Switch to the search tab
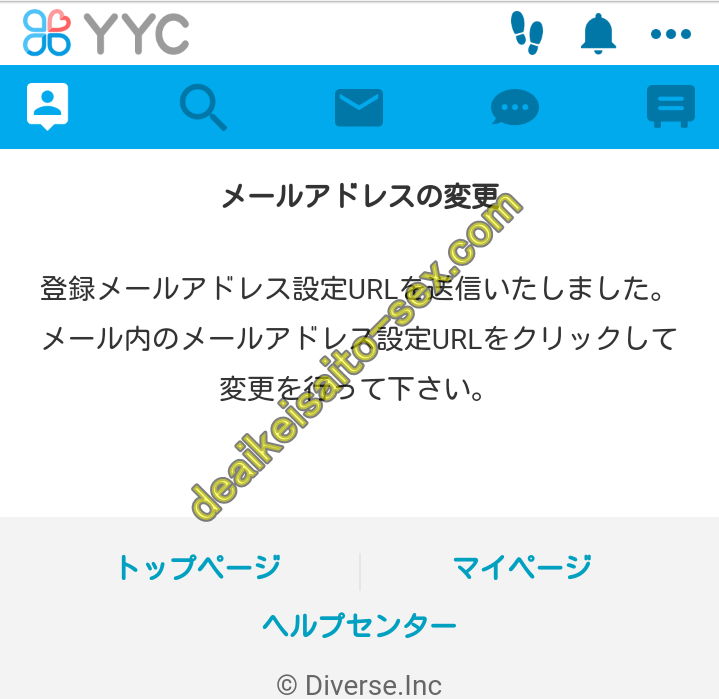Screen dimensions: 719x699 (203, 107)
